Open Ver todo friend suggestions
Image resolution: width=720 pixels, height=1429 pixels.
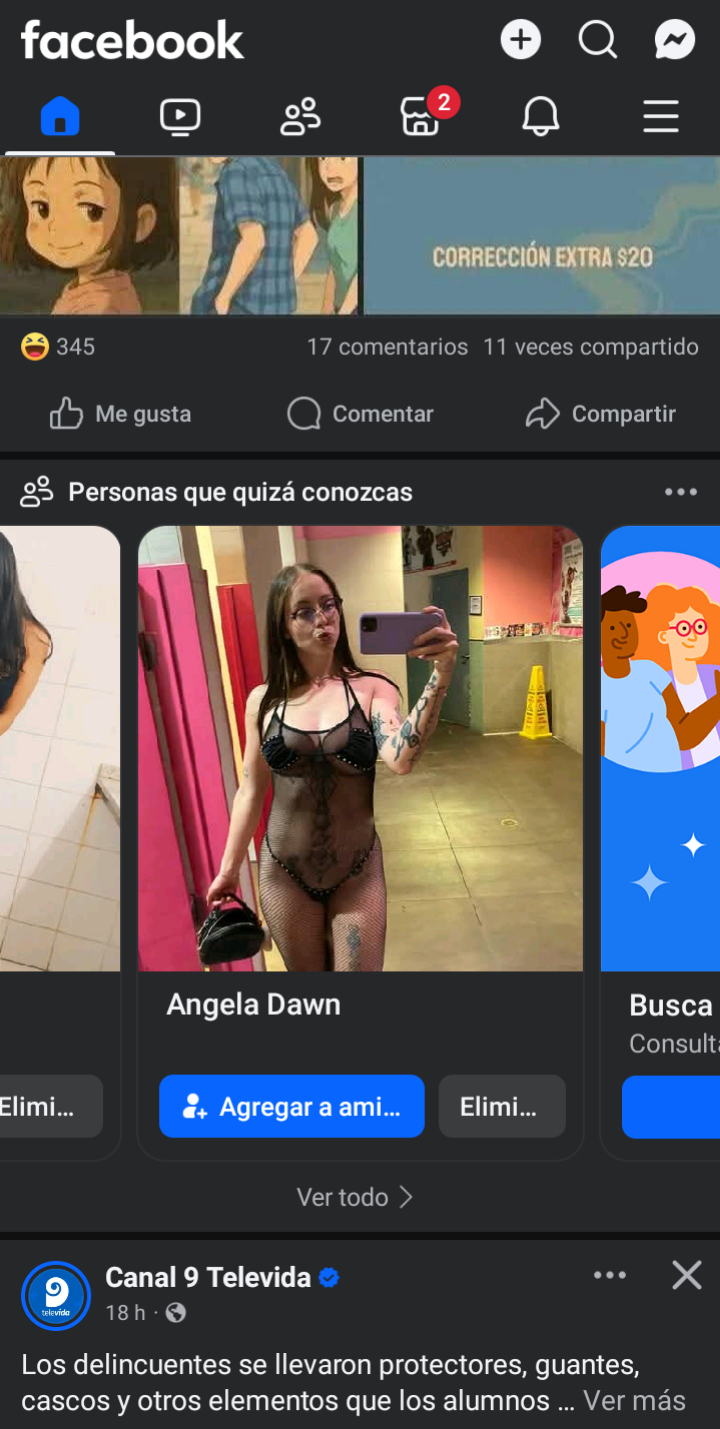pyautogui.click(x=355, y=1197)
